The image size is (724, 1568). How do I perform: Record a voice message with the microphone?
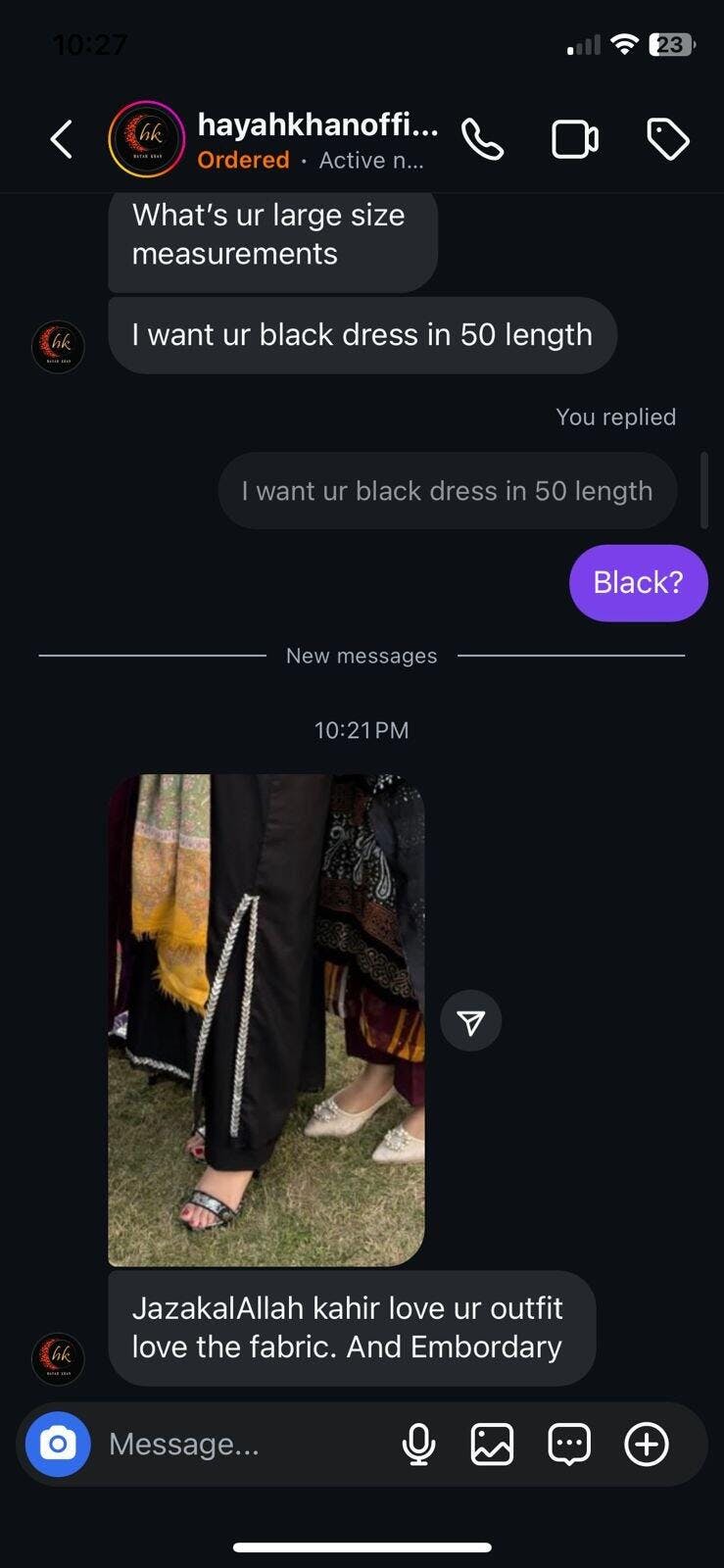pyautogui.click(x=418, y=1444)
